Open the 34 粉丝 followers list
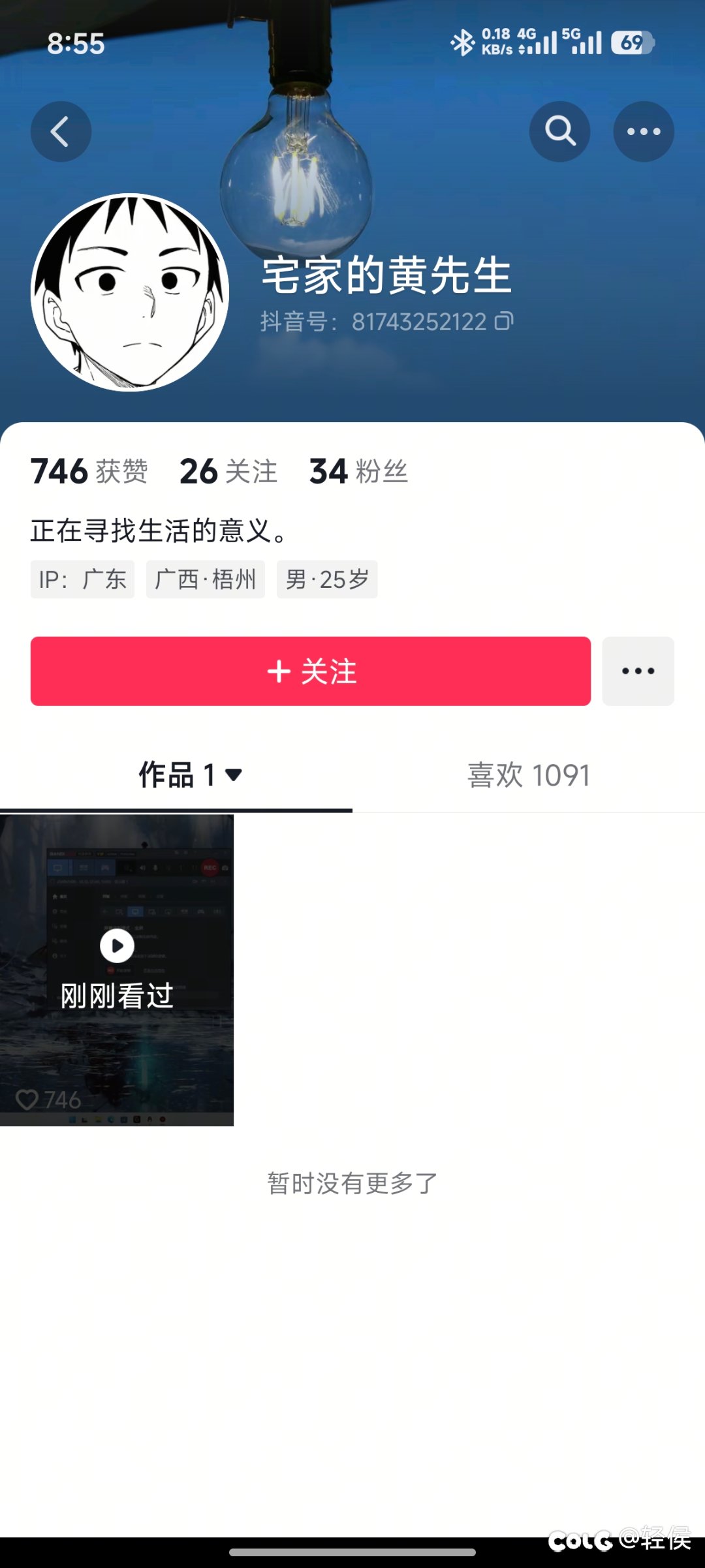This screenshot has width=705, height=1568. click(358, 471)
